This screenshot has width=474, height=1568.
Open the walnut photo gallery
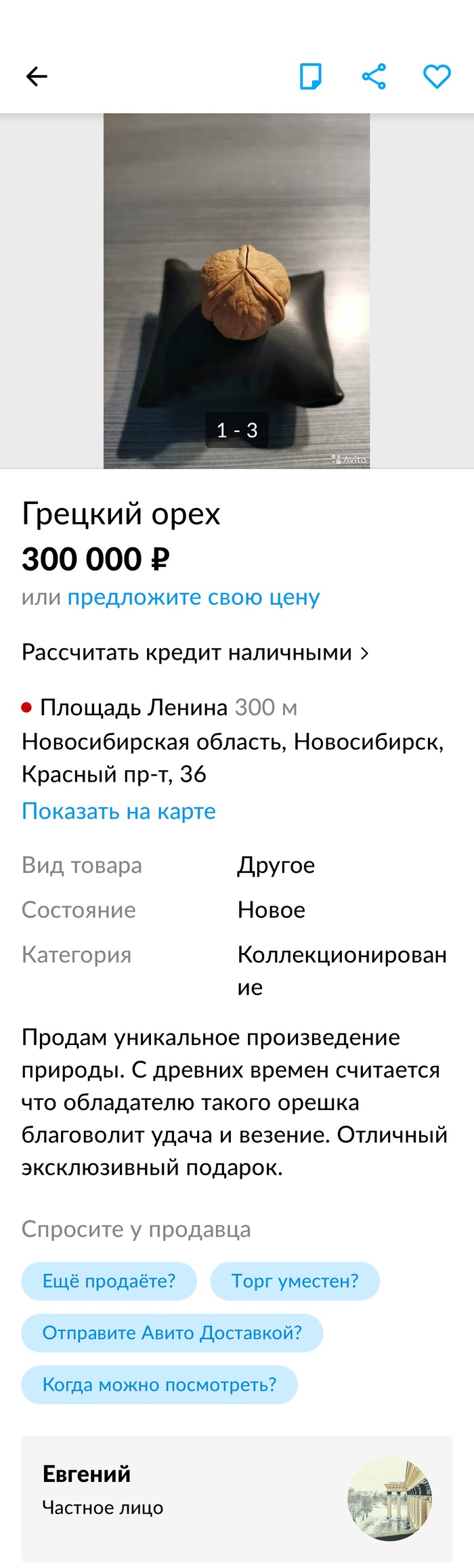click(x=236, y=291)
